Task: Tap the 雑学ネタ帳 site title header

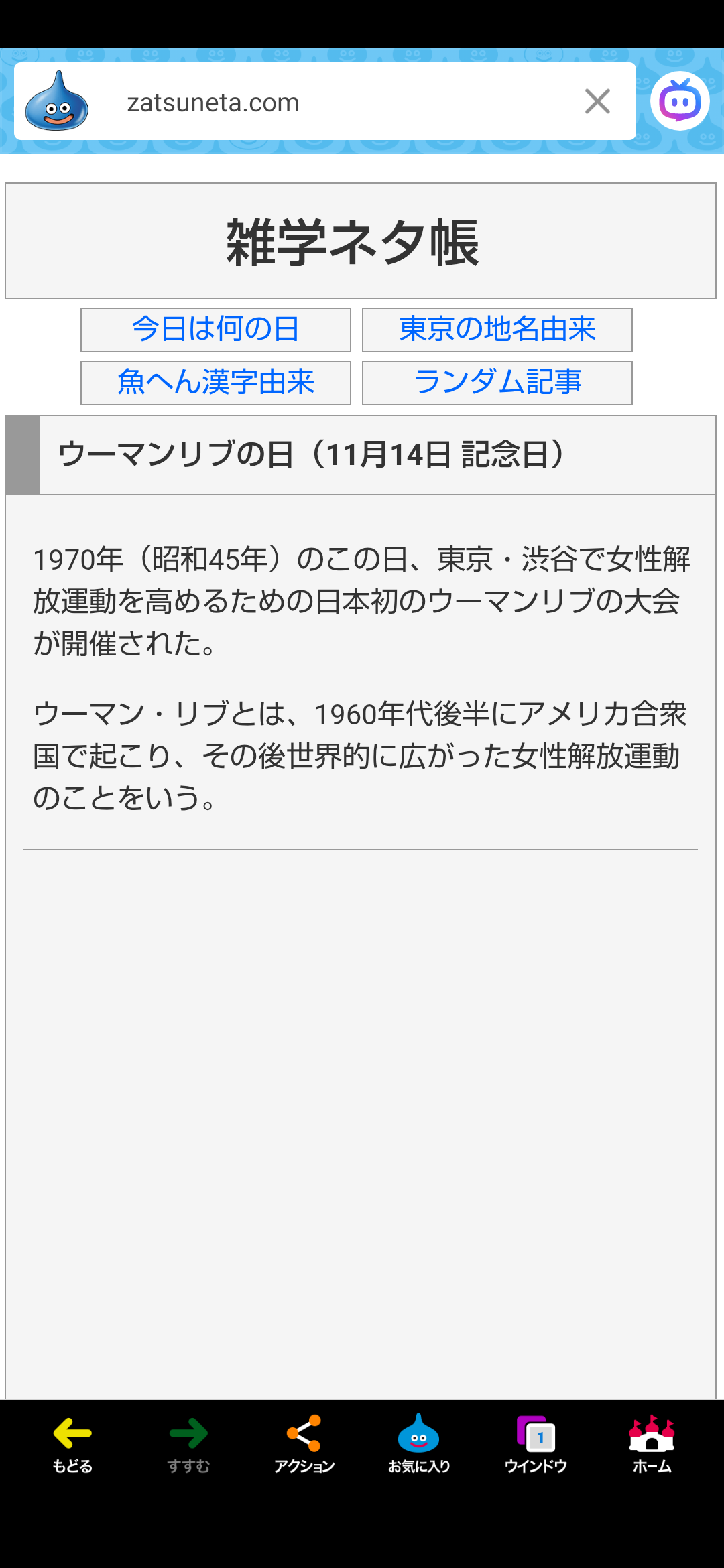Action: point(353,242)
